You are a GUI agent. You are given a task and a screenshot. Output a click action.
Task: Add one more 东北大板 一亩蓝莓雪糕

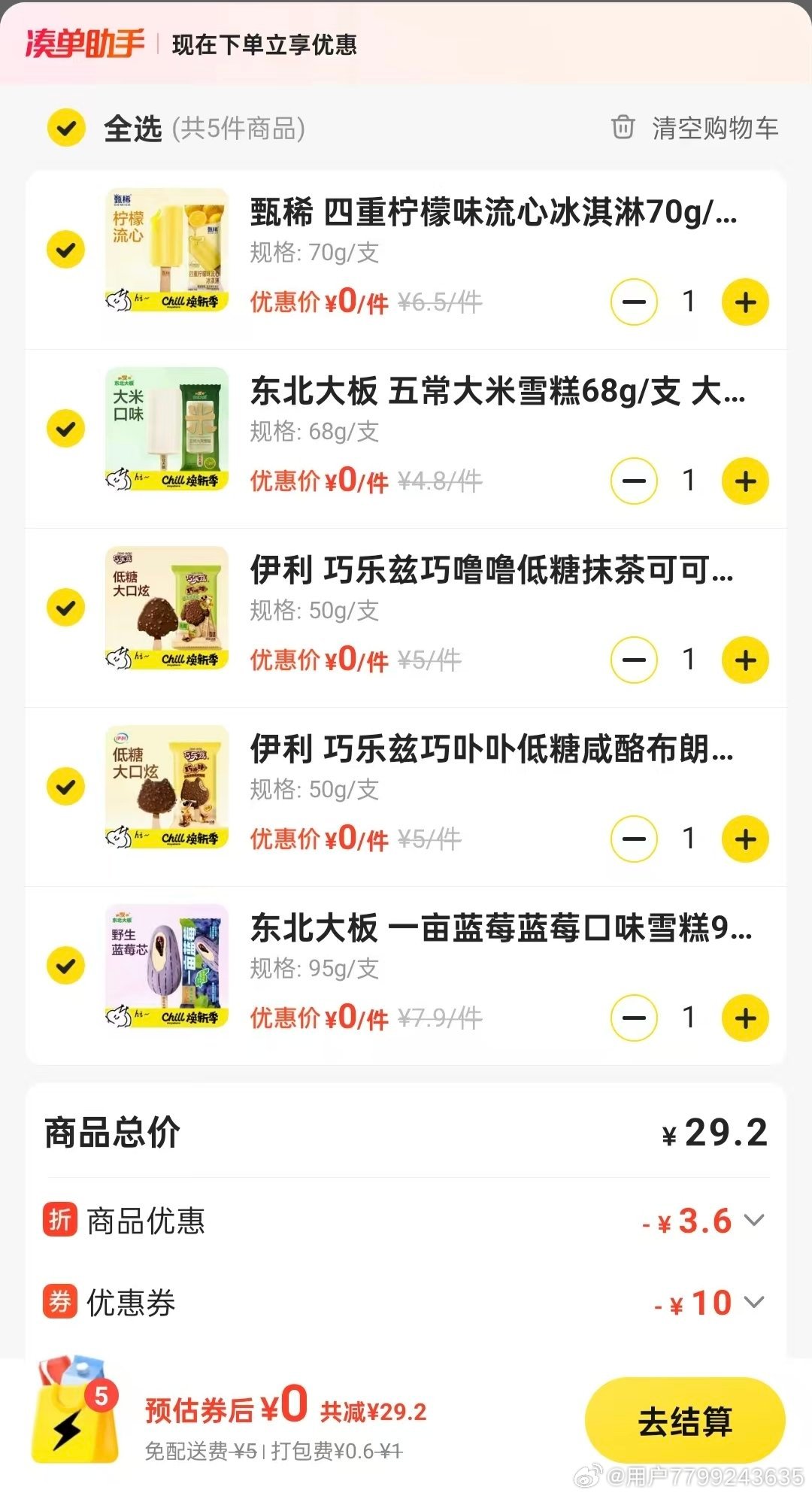[744, 1018]
